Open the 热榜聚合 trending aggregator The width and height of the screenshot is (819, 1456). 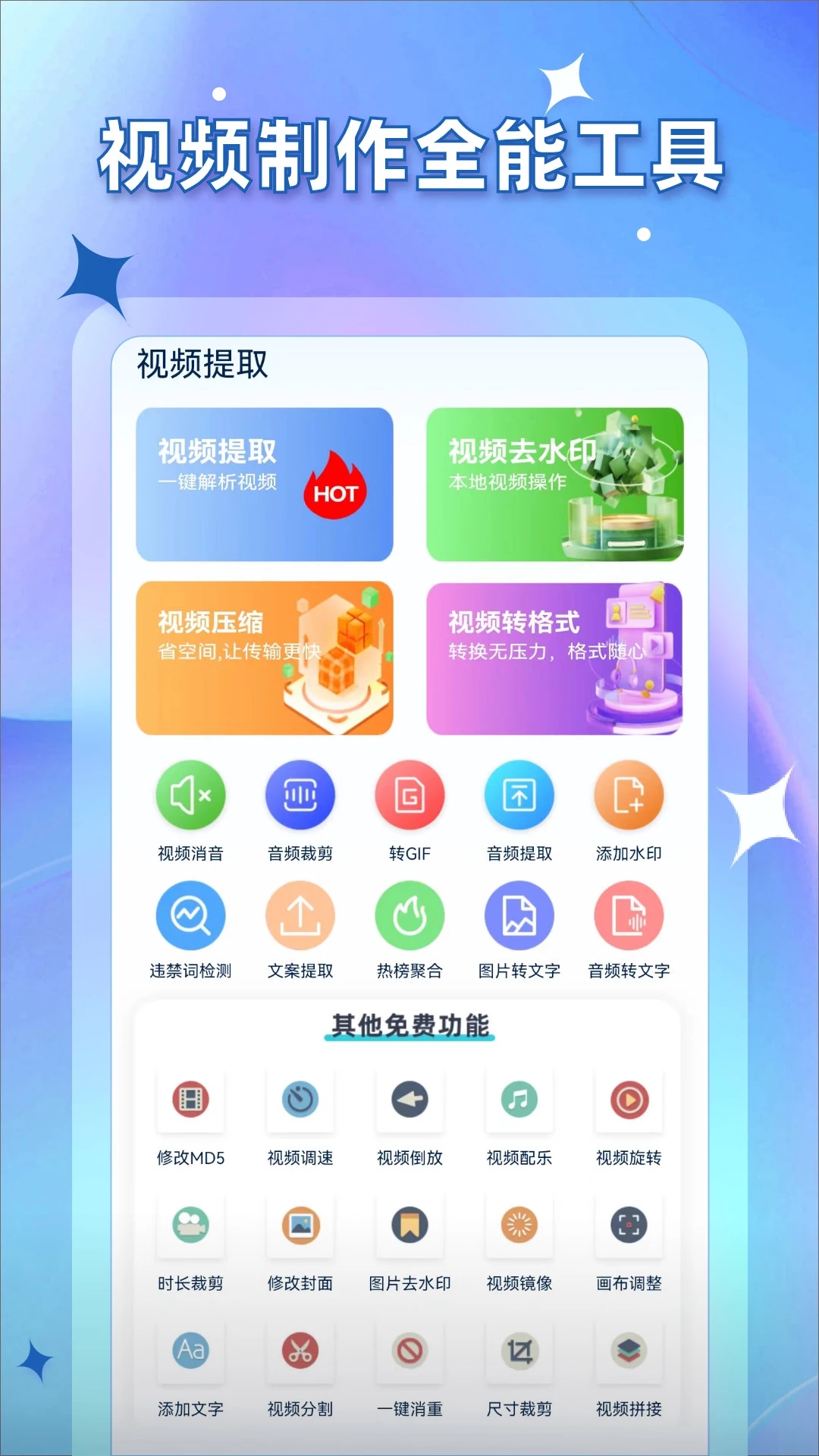pyautogui.click(x=409, y=915)
